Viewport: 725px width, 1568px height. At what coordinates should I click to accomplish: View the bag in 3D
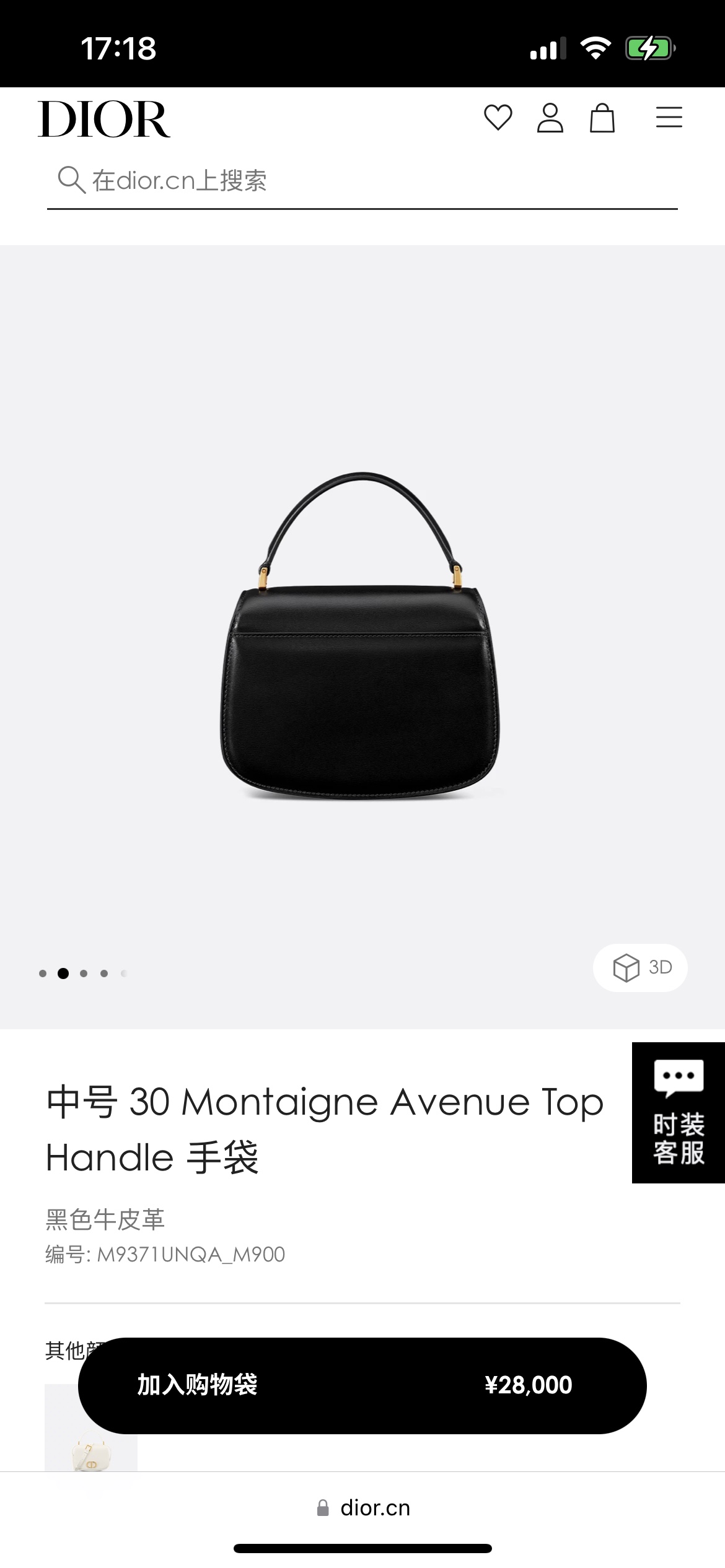640,967
